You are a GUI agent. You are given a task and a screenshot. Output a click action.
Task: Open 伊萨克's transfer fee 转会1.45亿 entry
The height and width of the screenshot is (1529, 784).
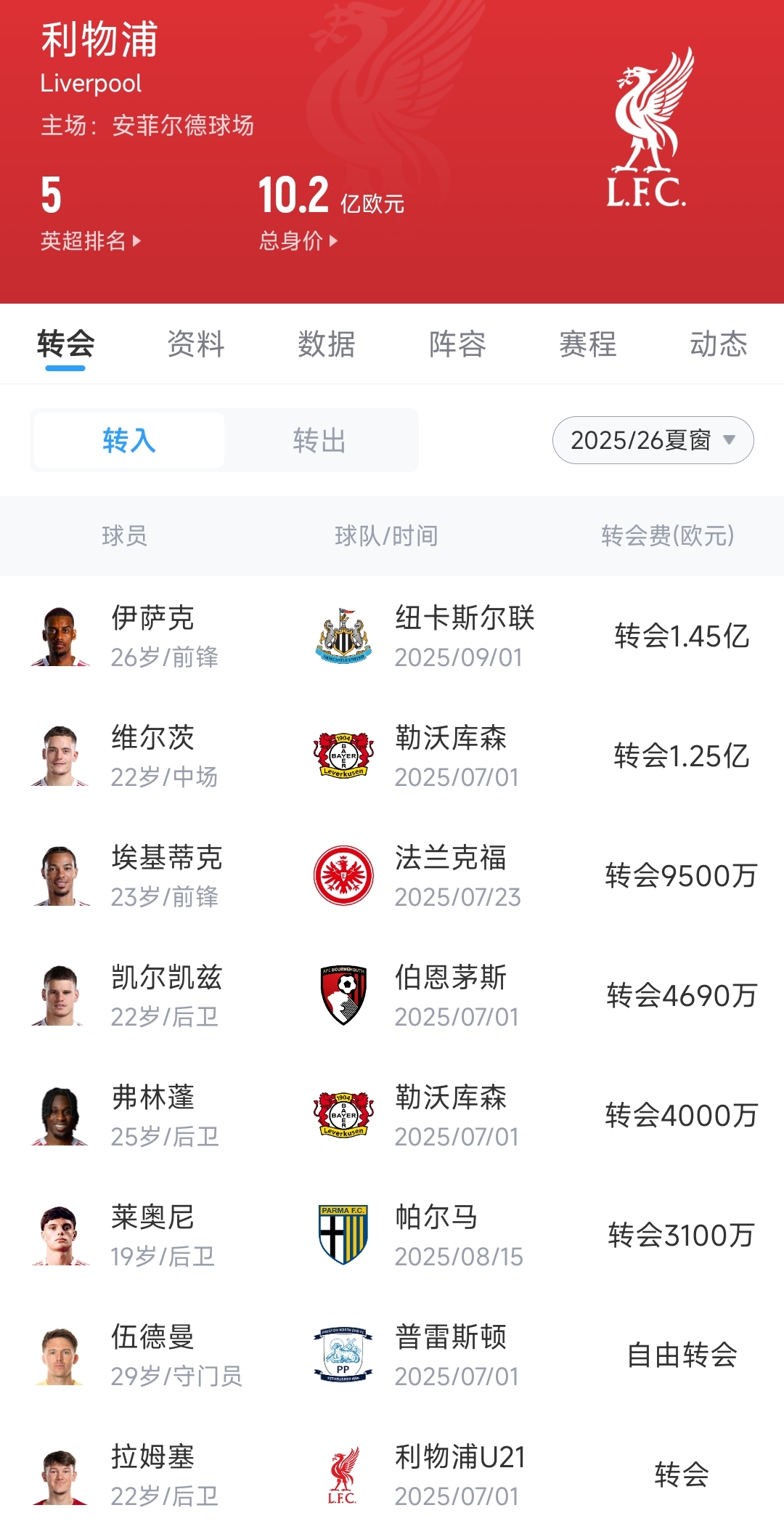(x=681, y=634)
